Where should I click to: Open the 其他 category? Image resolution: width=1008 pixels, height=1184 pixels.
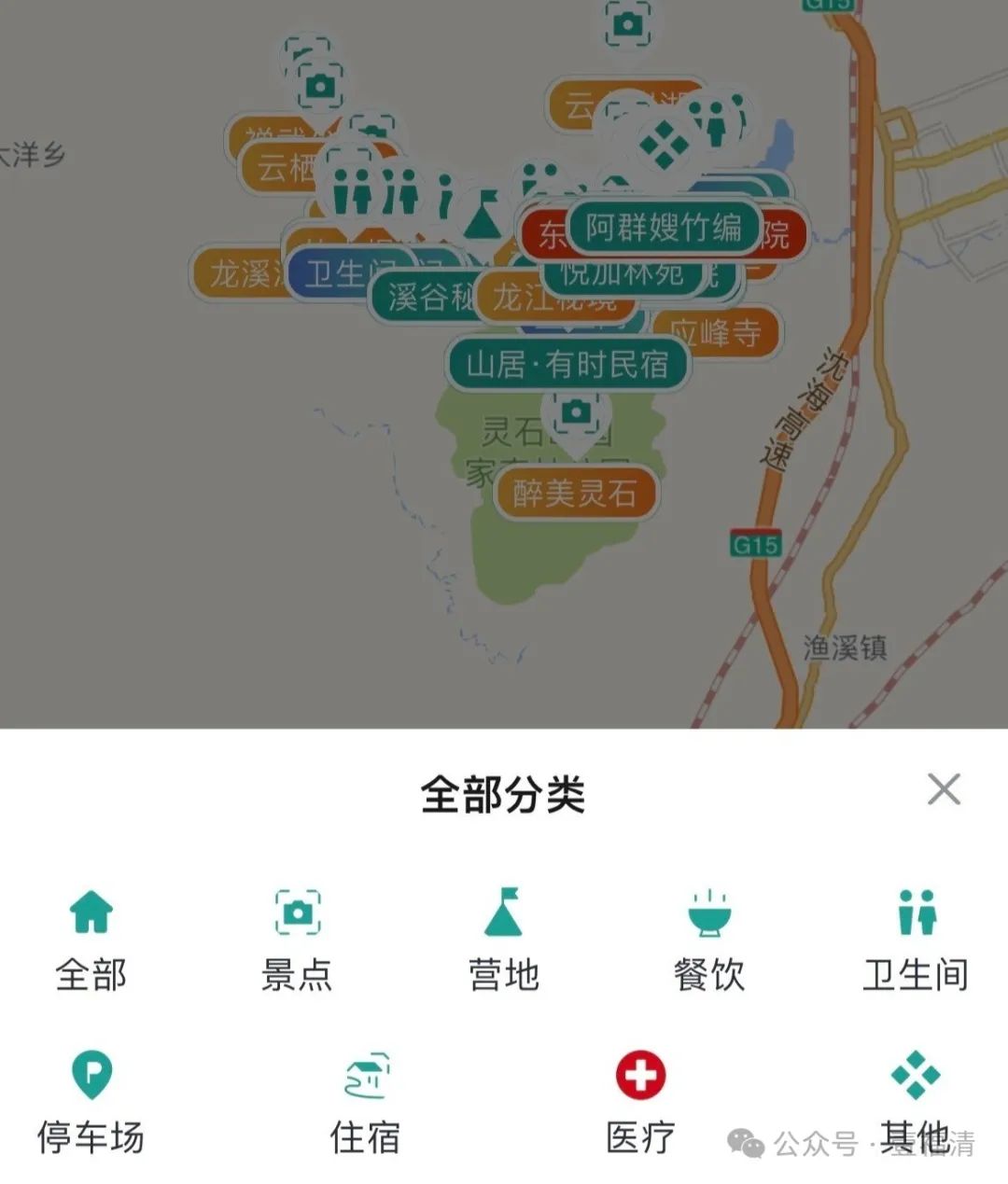tap(916, 1102)
